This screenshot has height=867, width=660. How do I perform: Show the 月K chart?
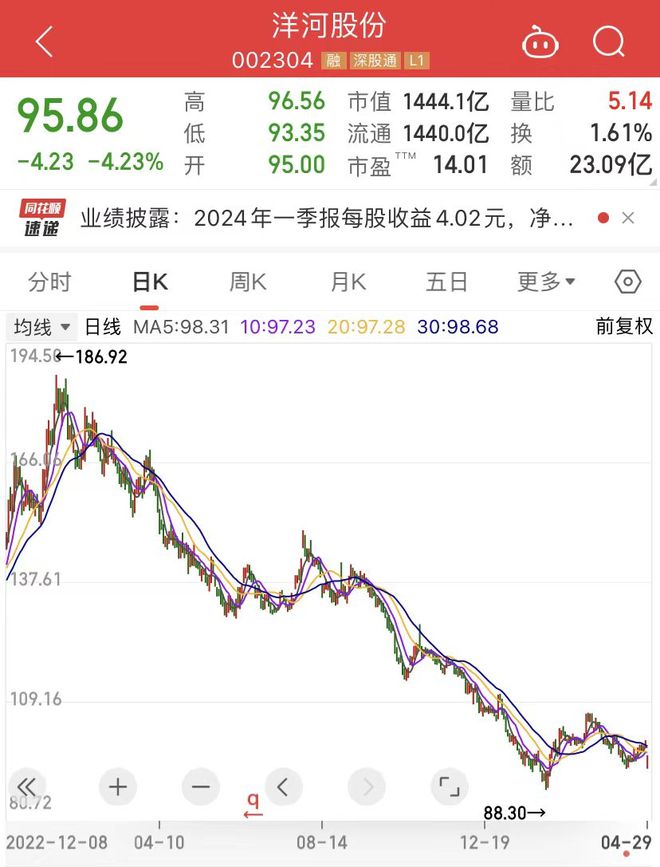347,282
